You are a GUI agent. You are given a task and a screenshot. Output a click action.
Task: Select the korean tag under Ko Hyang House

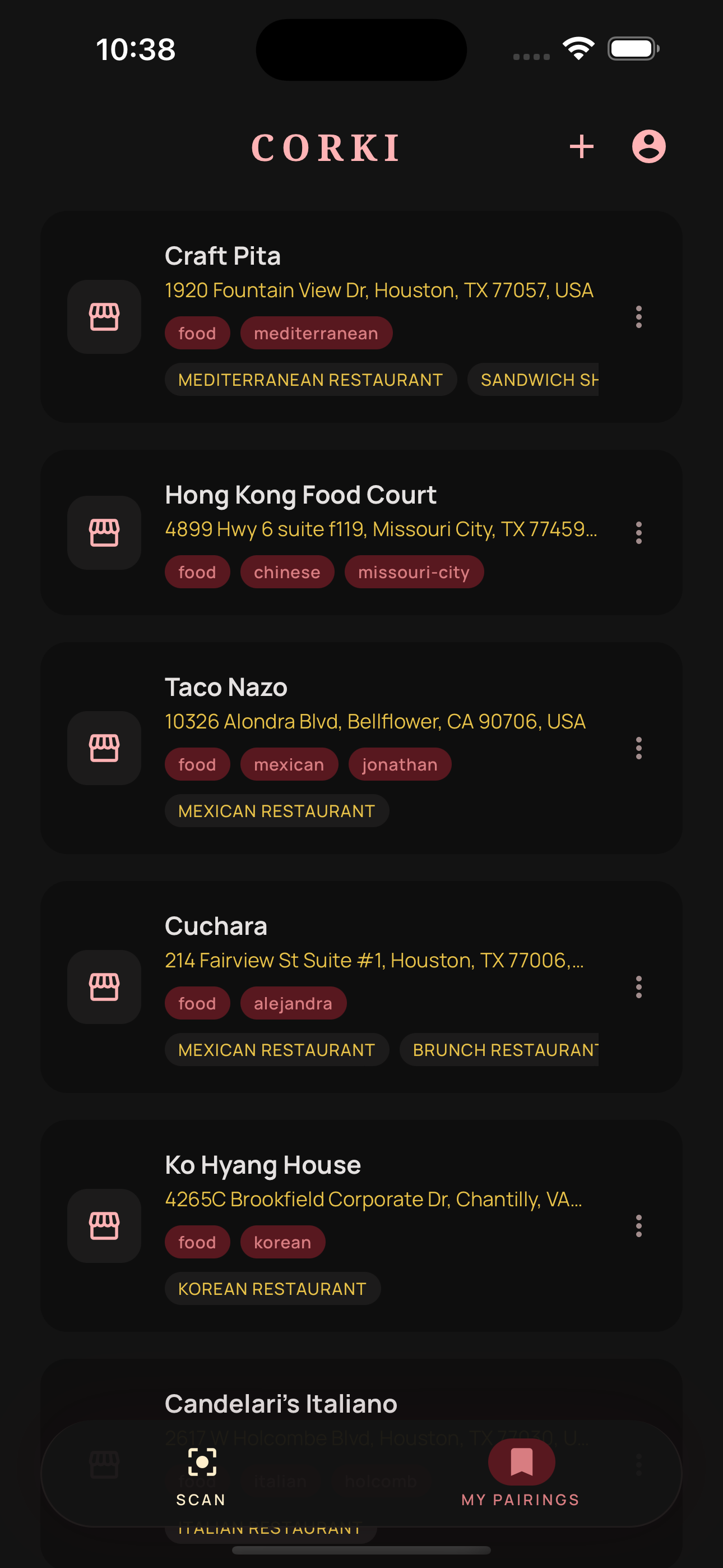click(282, 1242)
